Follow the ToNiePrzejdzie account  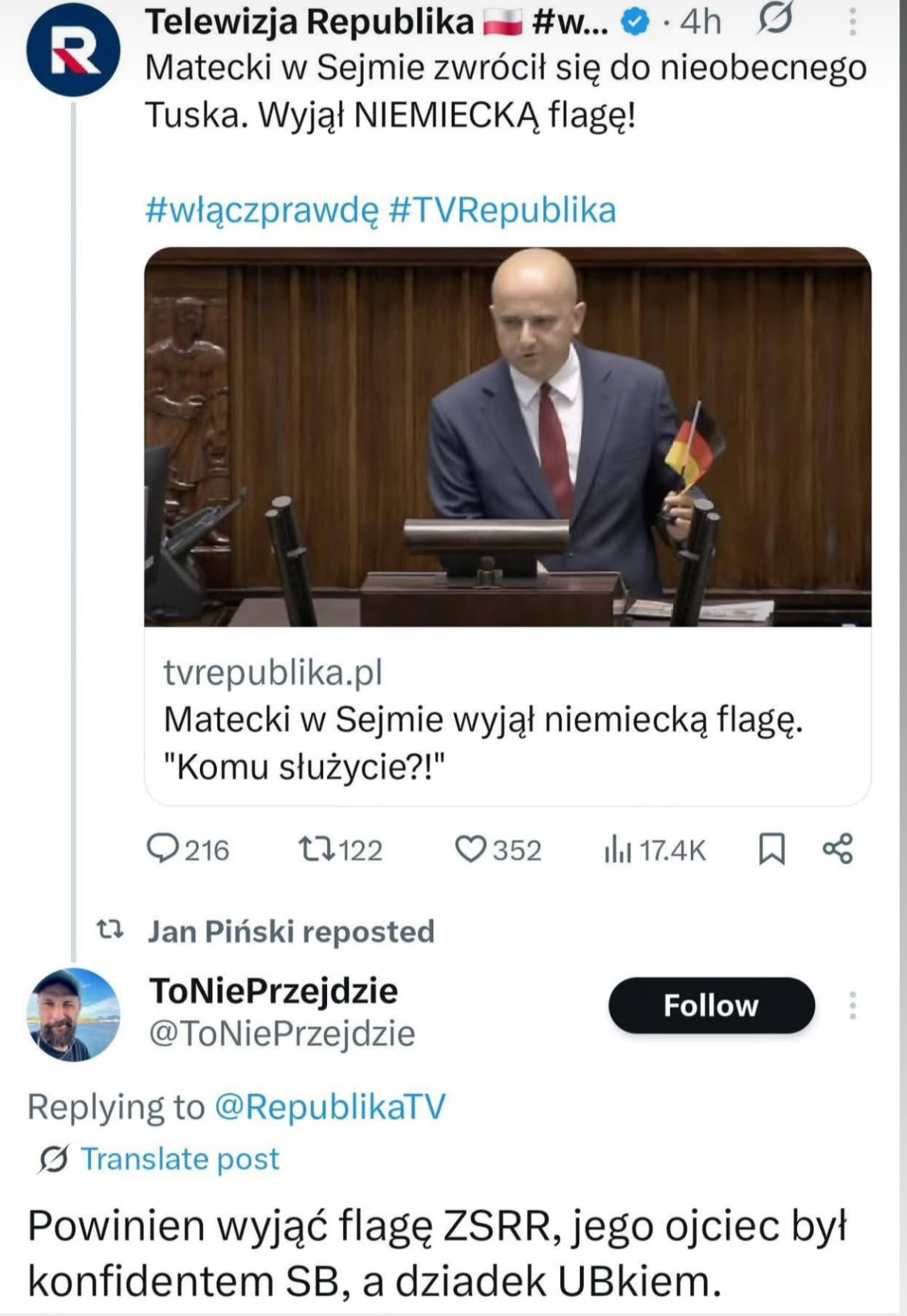point(711,1005)
